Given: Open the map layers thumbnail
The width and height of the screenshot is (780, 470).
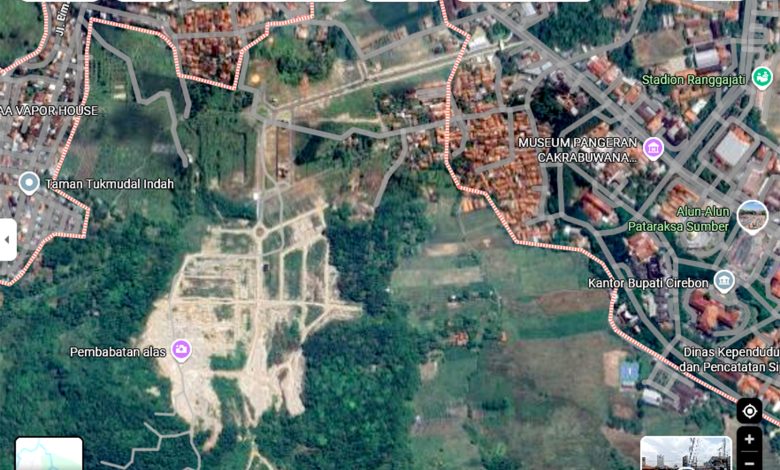Looking at the screenshot, I should tap(49, 454).
